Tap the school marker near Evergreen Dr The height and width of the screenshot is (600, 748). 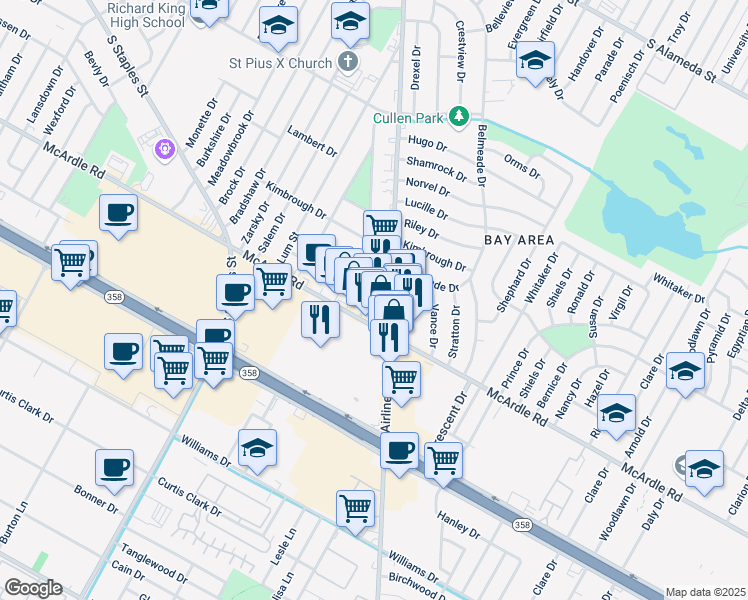(535, 60)
